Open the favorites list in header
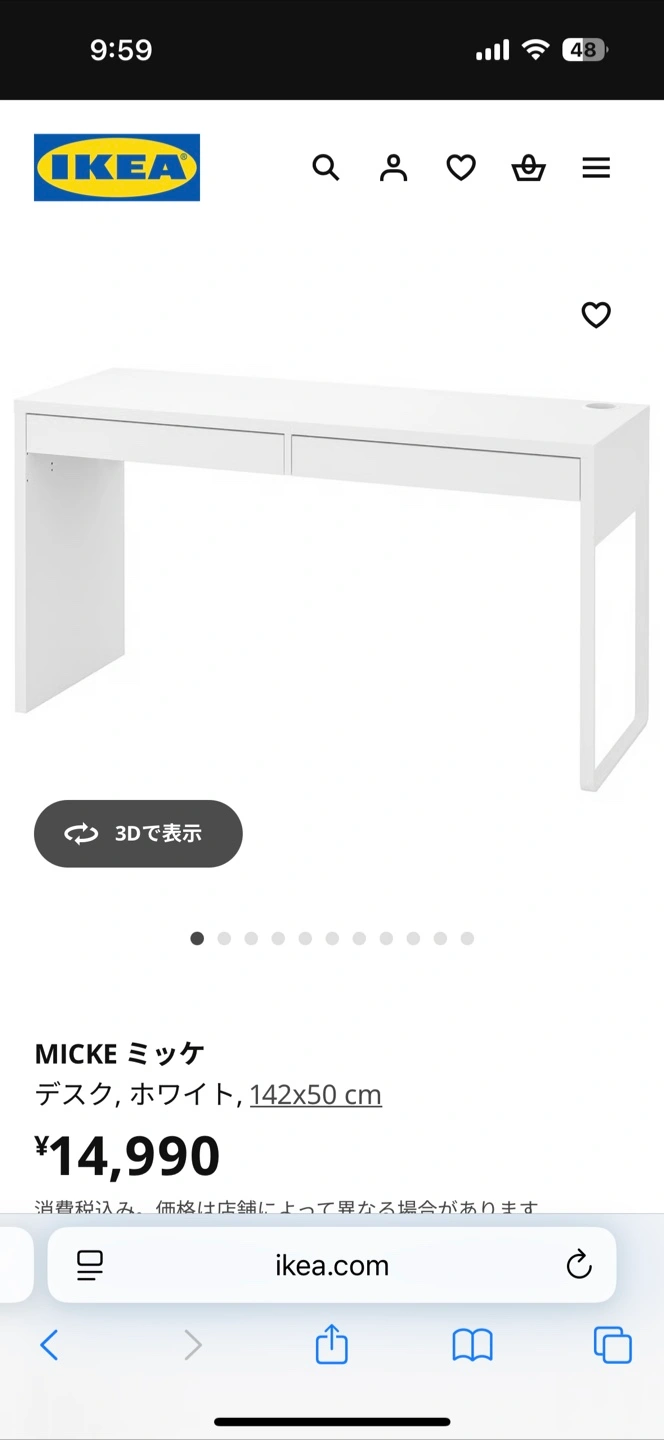This screenshot has width=664, height=1440. (461, 167)
